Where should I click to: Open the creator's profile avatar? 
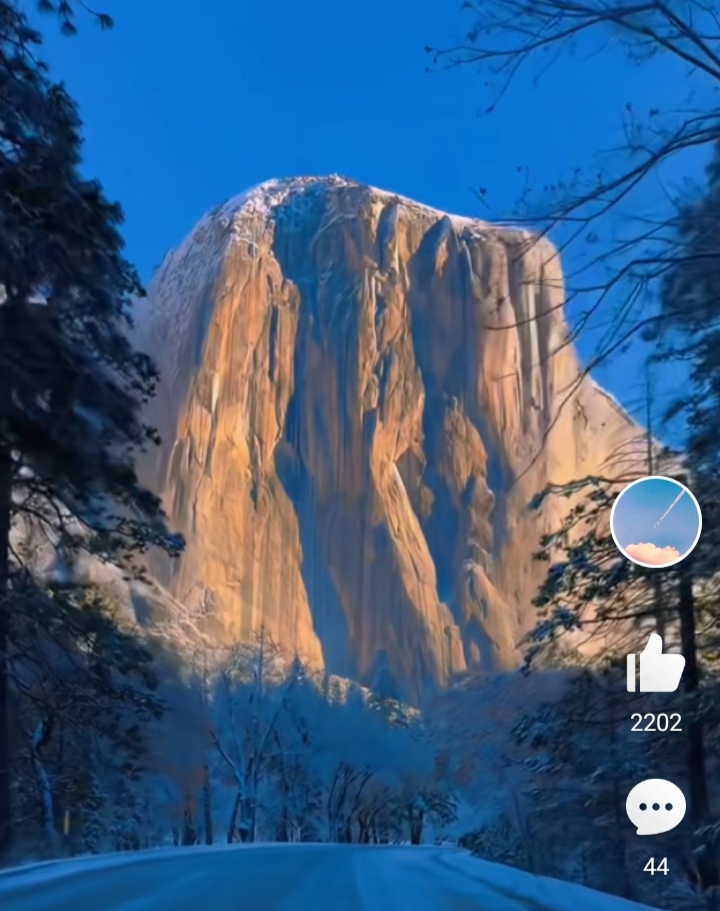click(x=655, y=522)
